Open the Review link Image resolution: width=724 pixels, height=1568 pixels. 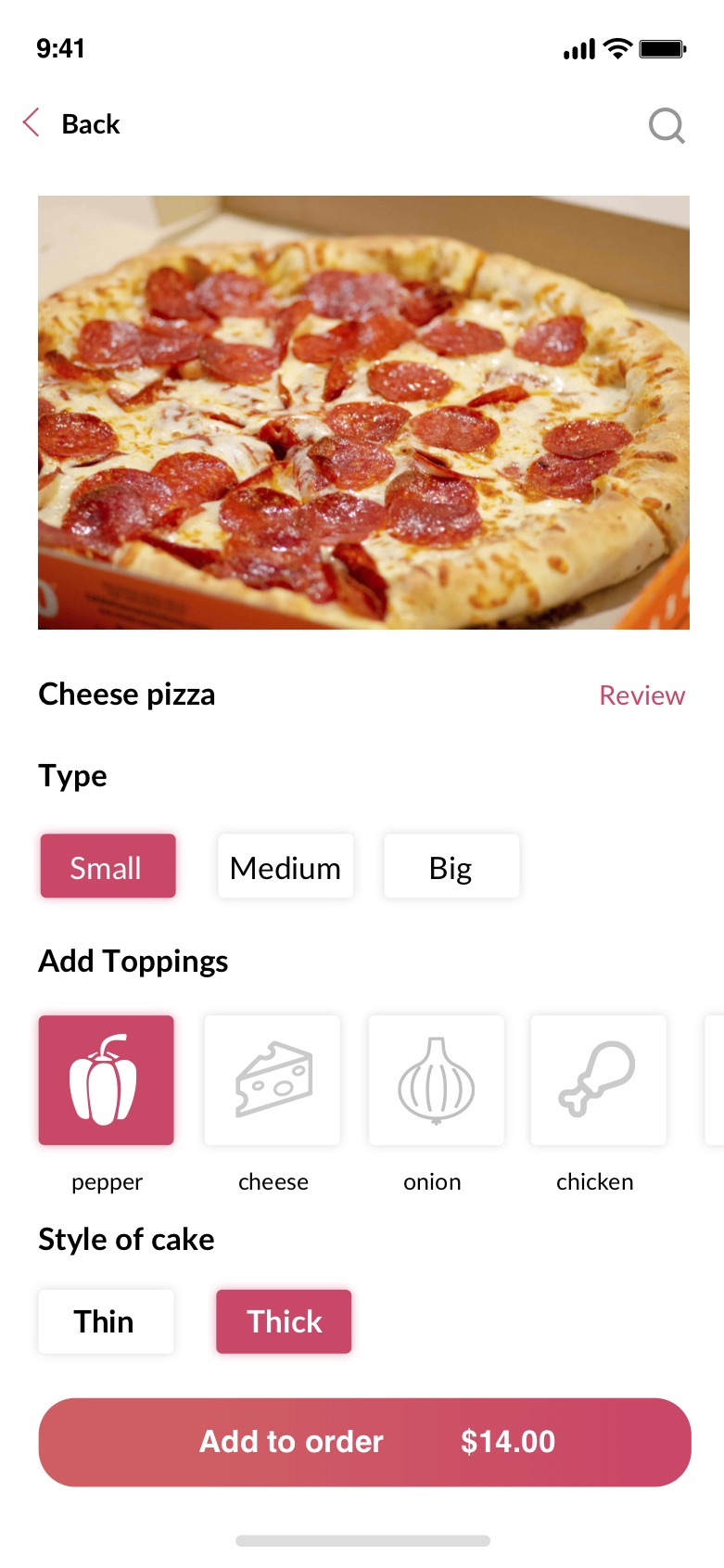pos(641,695)
